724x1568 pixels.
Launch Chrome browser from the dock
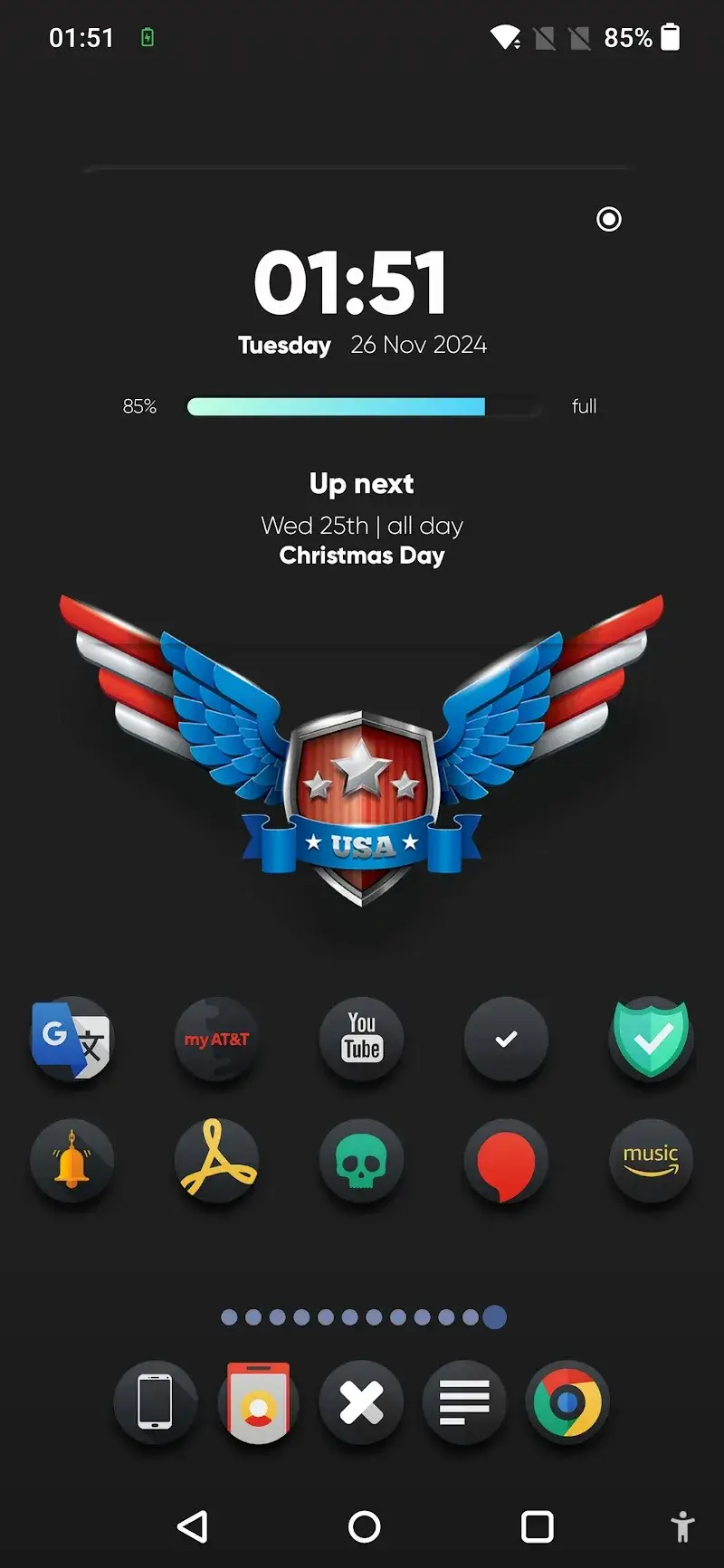(x=567, y=1402)
